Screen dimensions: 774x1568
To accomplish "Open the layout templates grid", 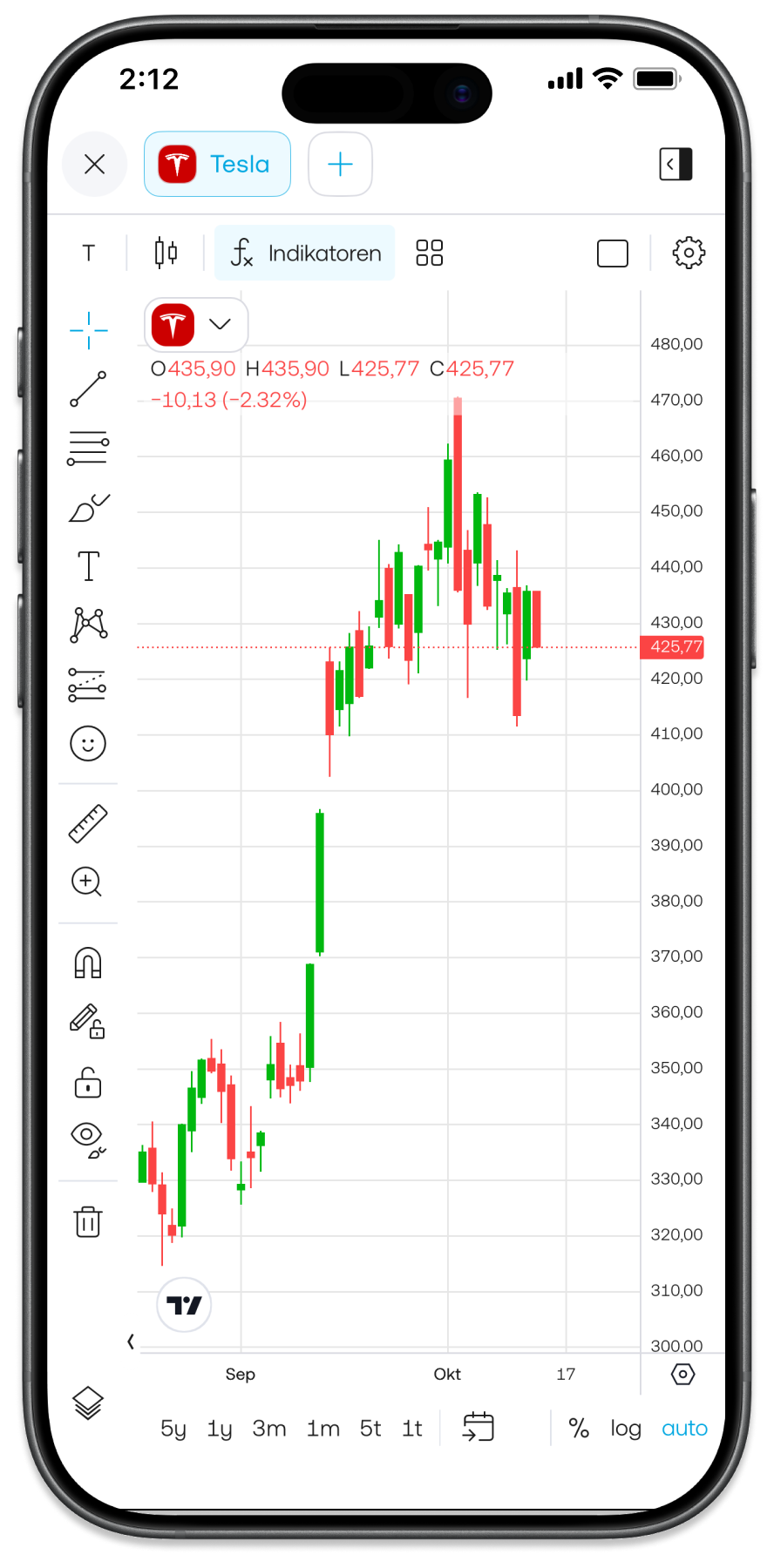I will (429, 253).
